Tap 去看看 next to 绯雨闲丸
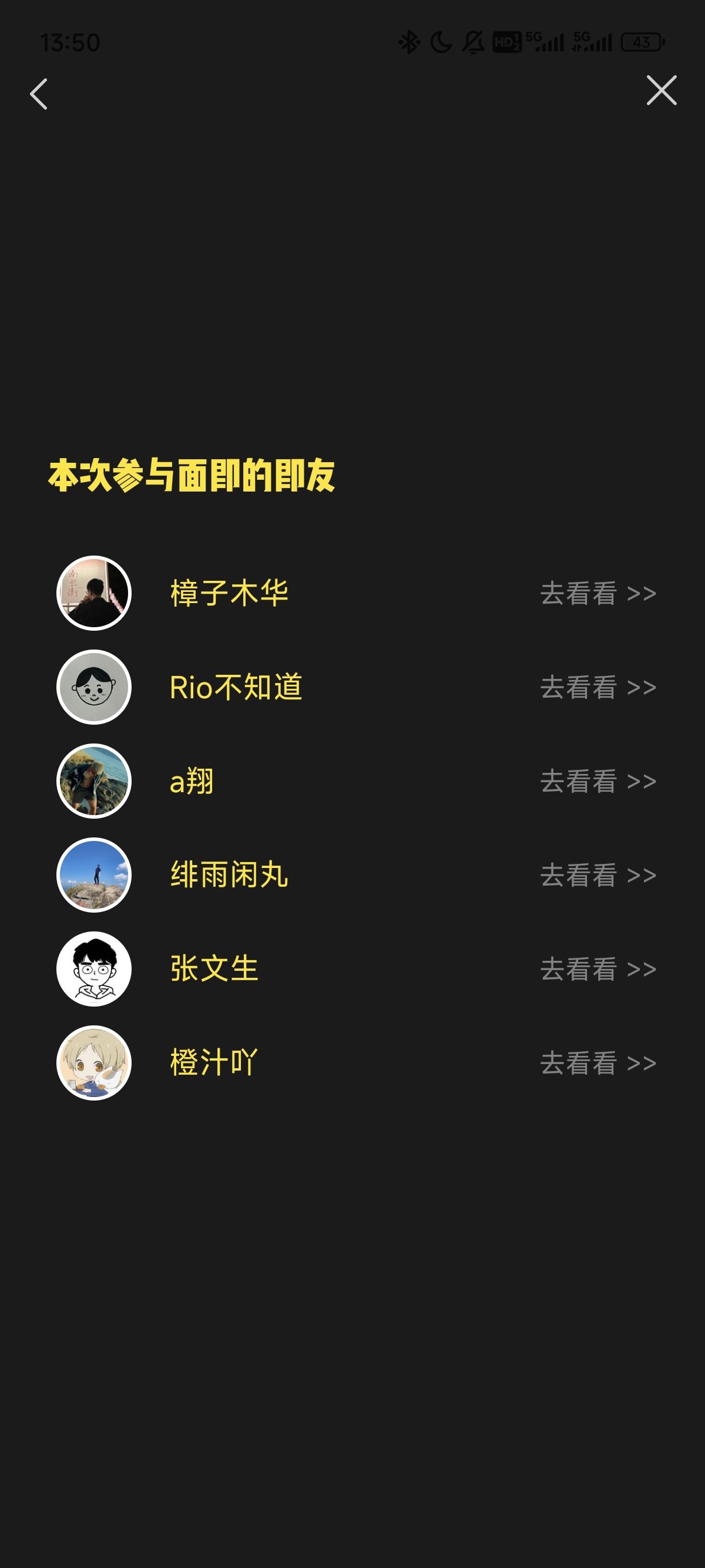 coord(598,875)
